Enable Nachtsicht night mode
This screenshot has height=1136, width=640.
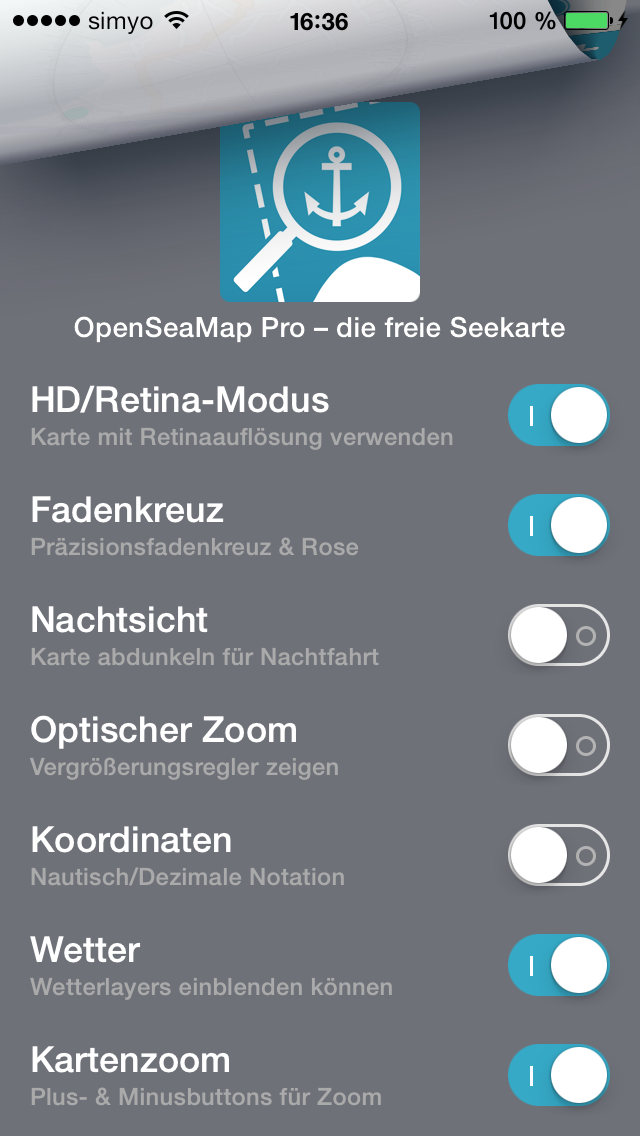(x=558, y=635)
